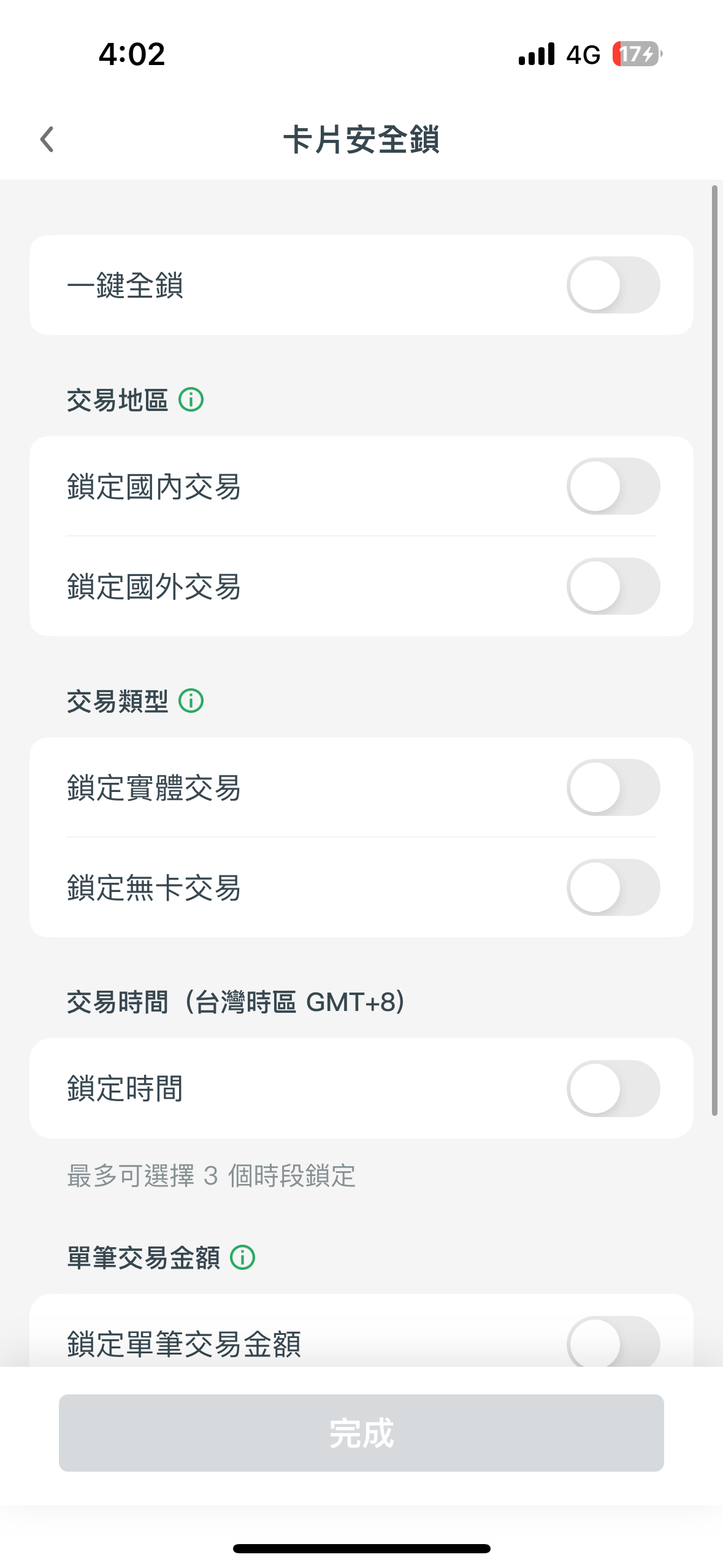Go back from 卡片安全鎖 page
723x1568 pixels.
pos(47,139)
